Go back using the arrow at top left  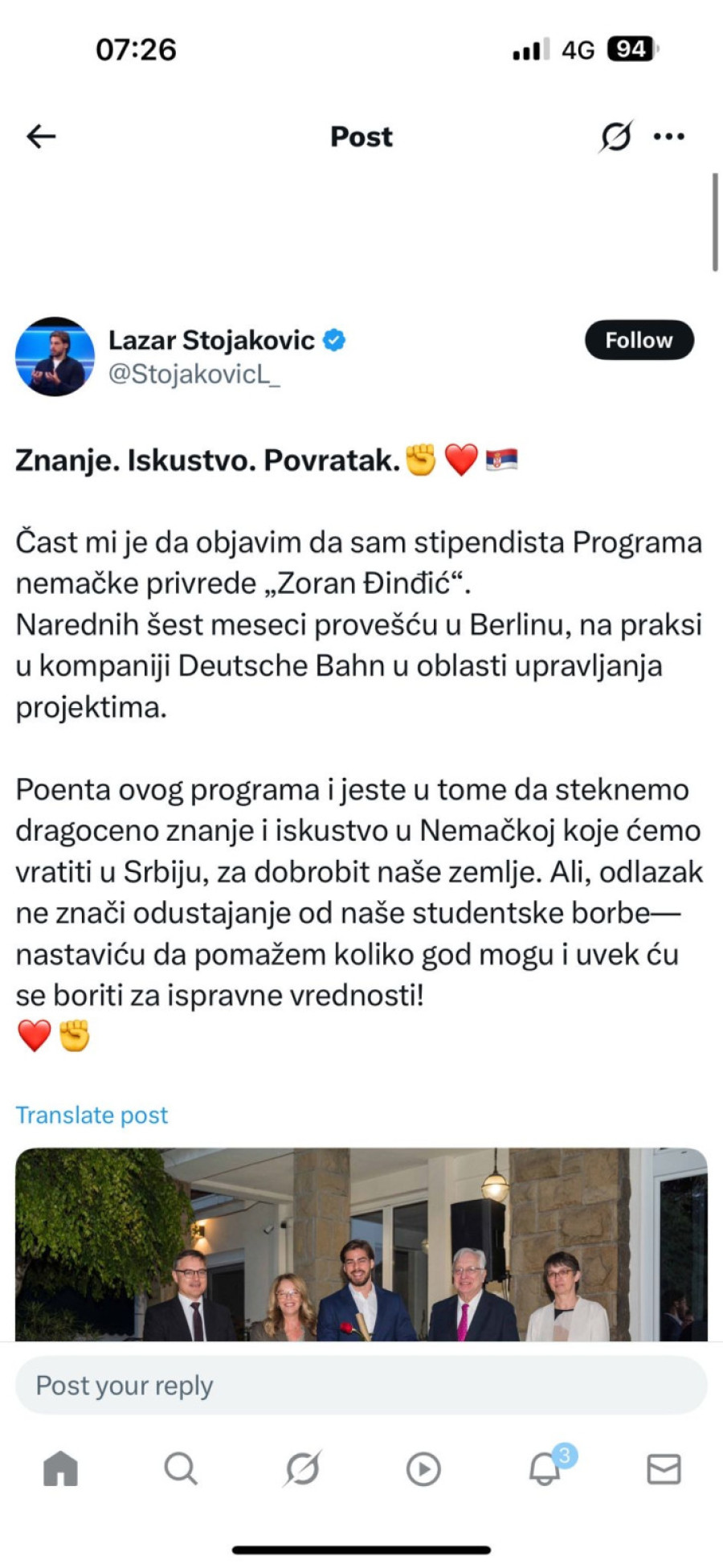(x=40, y=137)
